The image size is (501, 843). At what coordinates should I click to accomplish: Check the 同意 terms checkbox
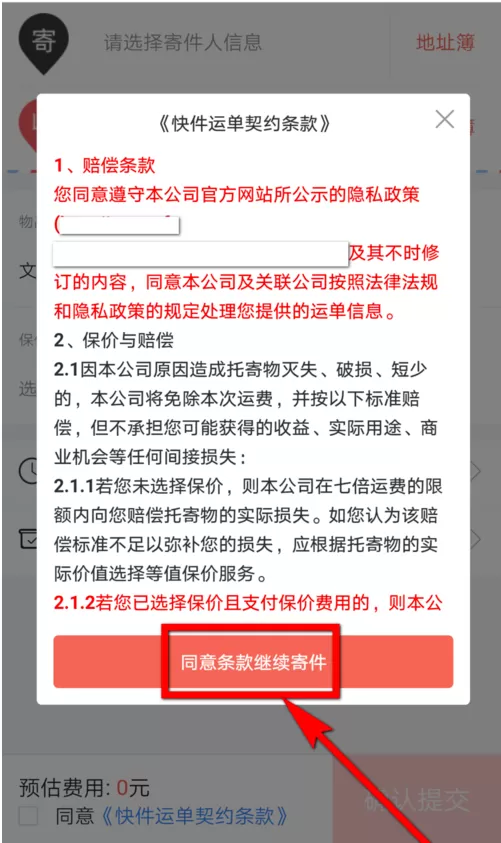pos(28,816)
